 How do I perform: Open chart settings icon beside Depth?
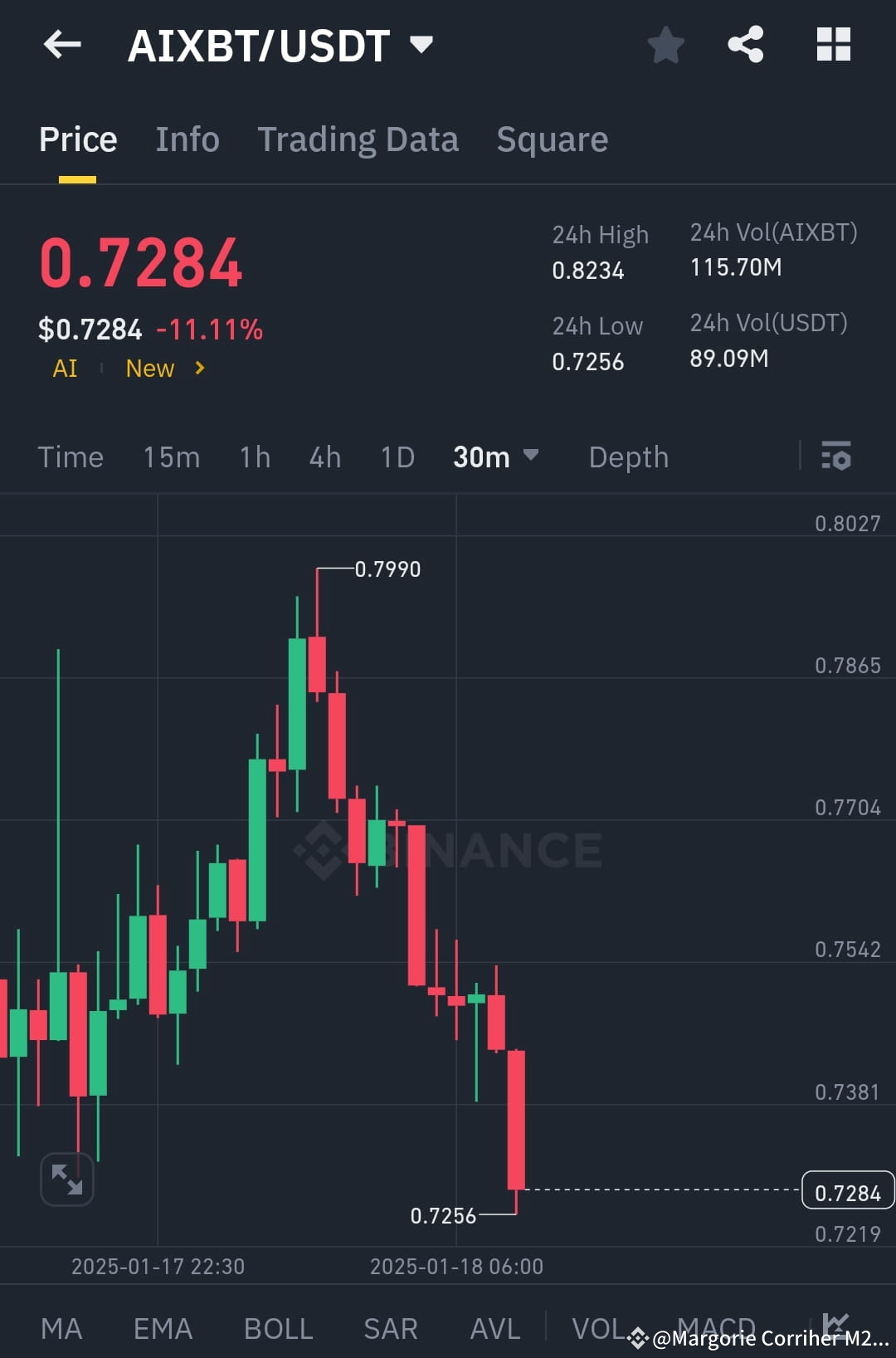[837, 457]
